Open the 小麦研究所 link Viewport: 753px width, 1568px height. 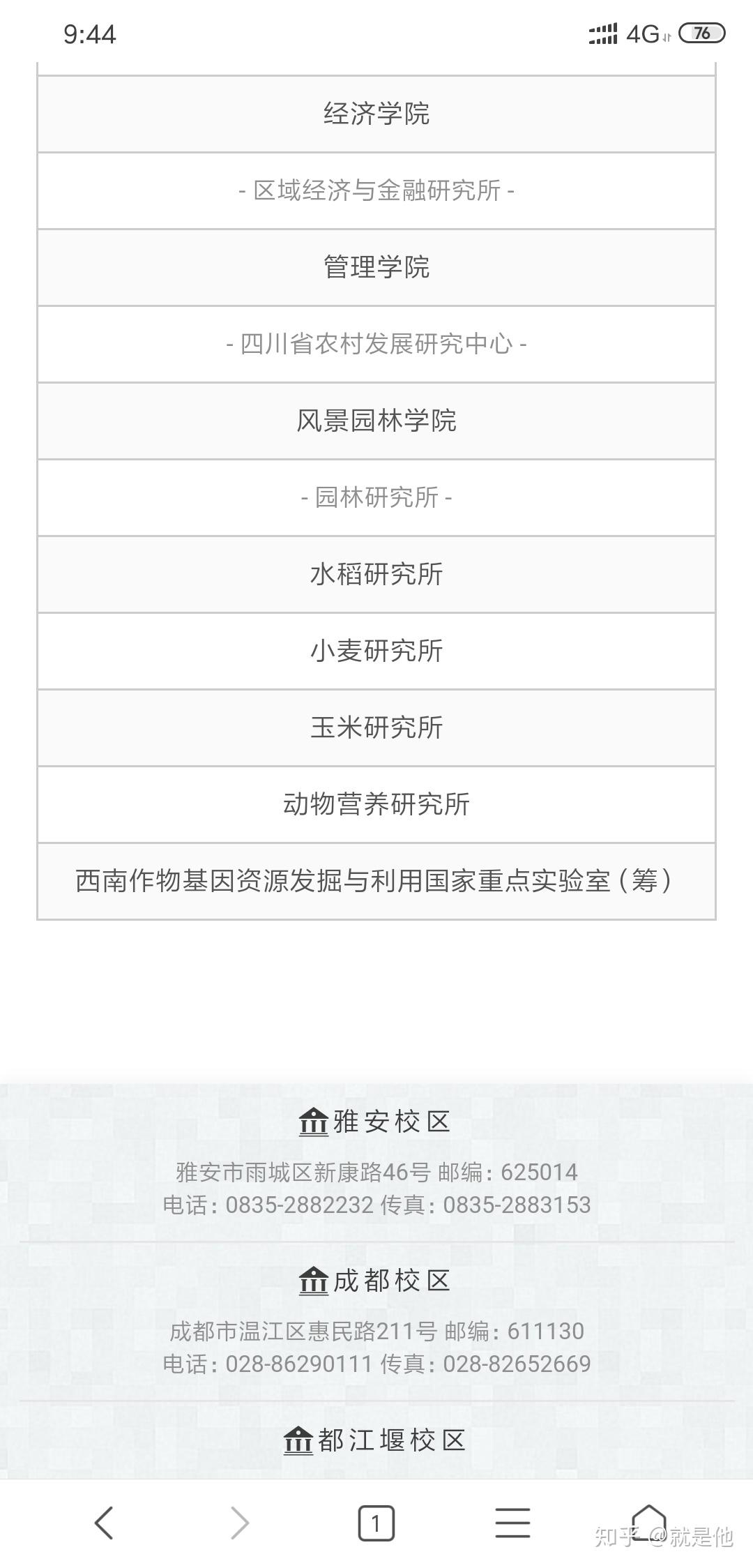pos(376,651)
